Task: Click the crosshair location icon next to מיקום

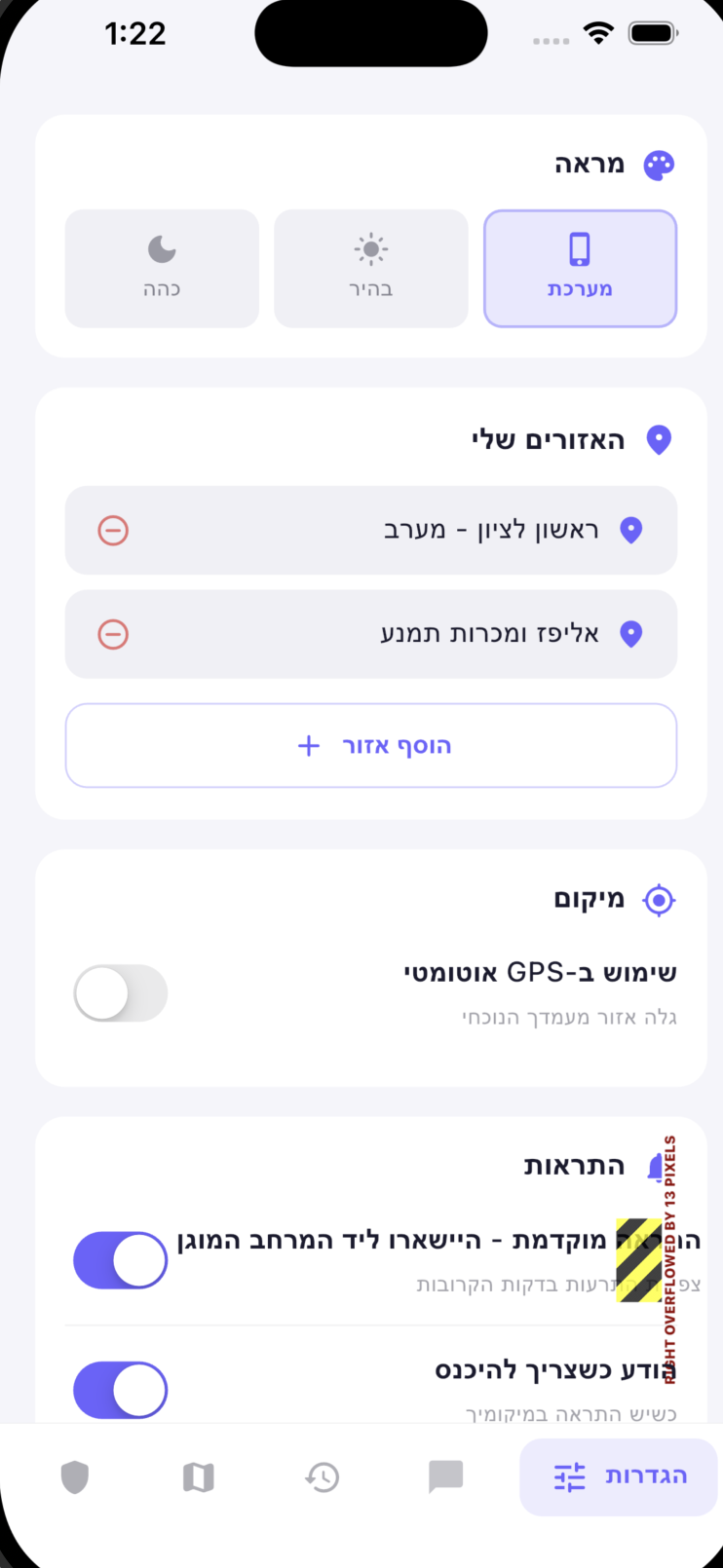Action: 659,900
